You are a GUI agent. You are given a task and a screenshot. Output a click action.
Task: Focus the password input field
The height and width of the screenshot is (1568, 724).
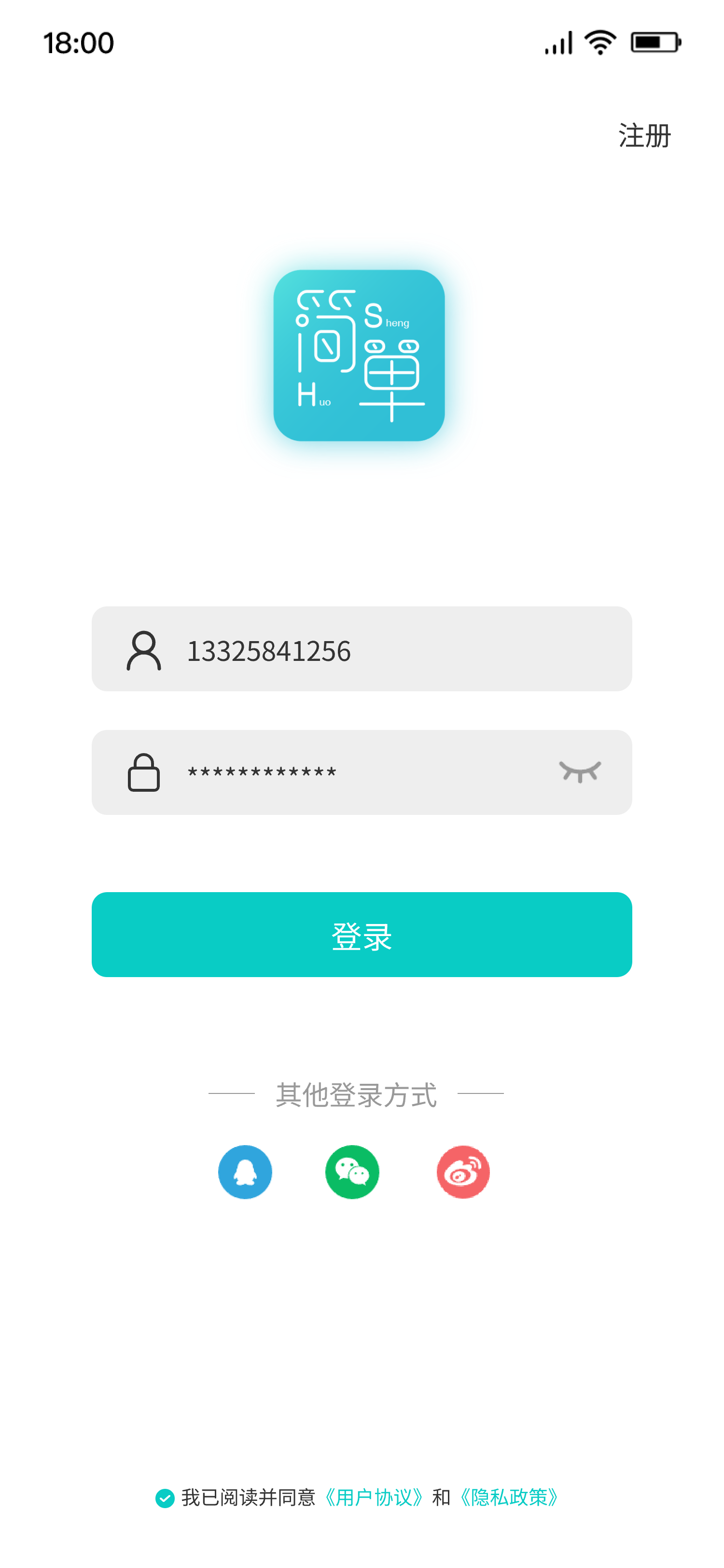tap(362, 772)
